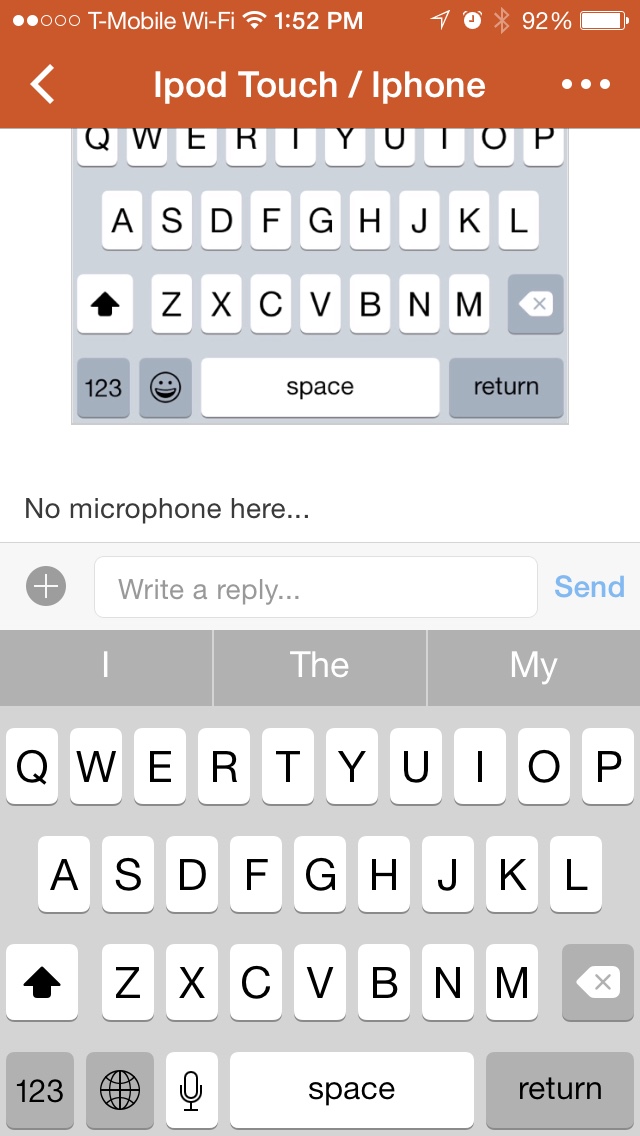Insert the "I" suggestion from predictive bar

click(x=106, y=667)
